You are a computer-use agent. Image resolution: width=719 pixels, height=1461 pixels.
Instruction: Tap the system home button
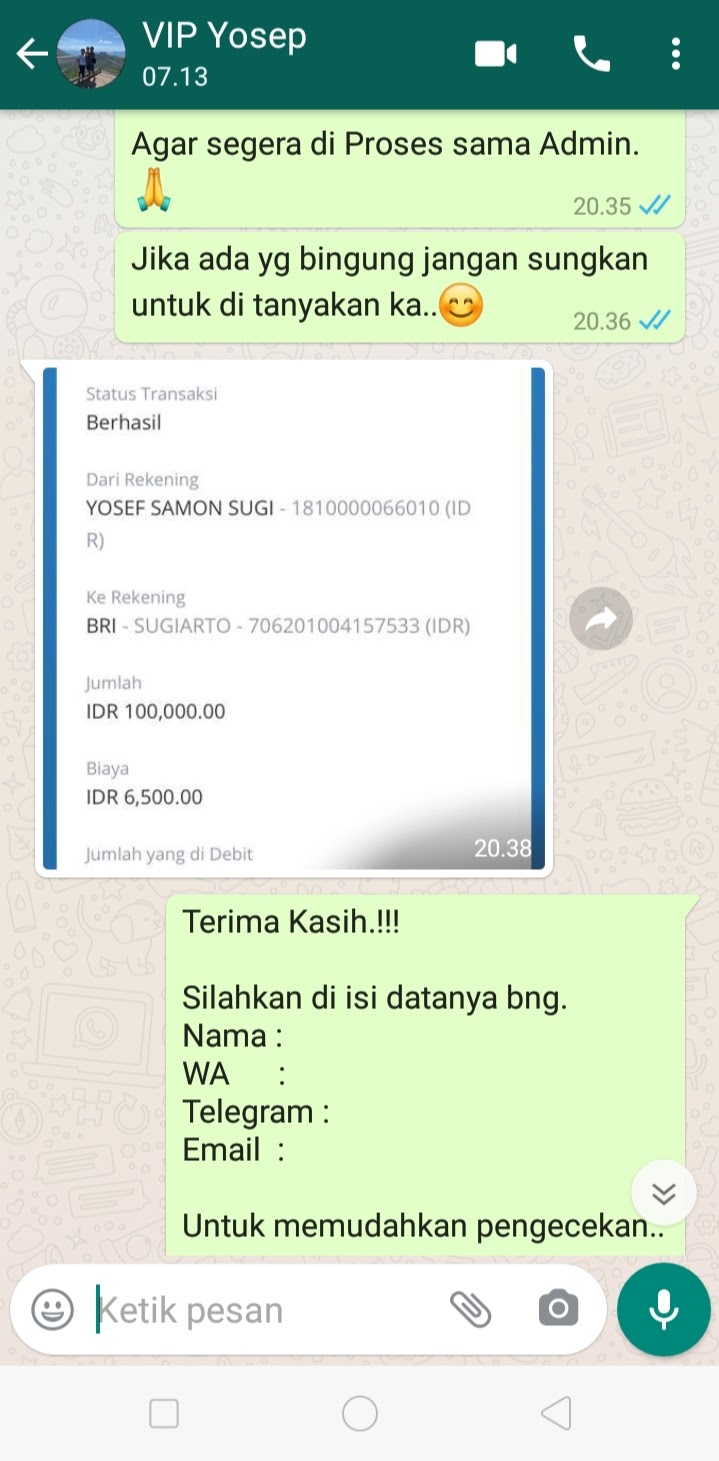pos(360,1413)
